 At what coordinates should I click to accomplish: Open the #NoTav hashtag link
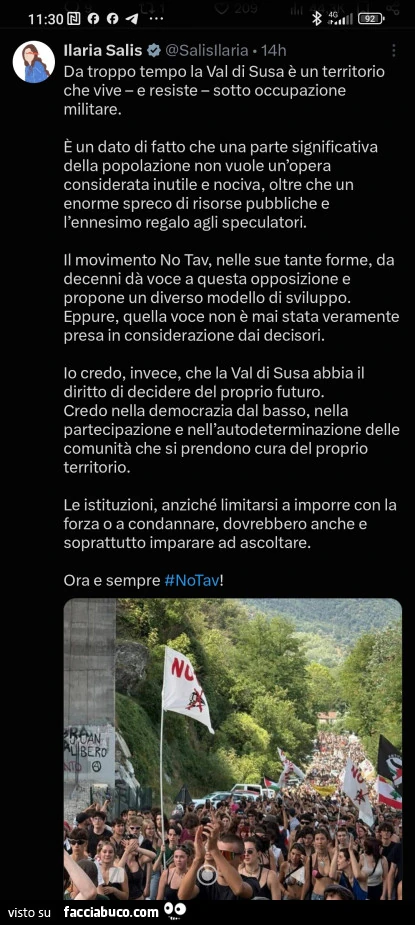[x=192, y=580]
